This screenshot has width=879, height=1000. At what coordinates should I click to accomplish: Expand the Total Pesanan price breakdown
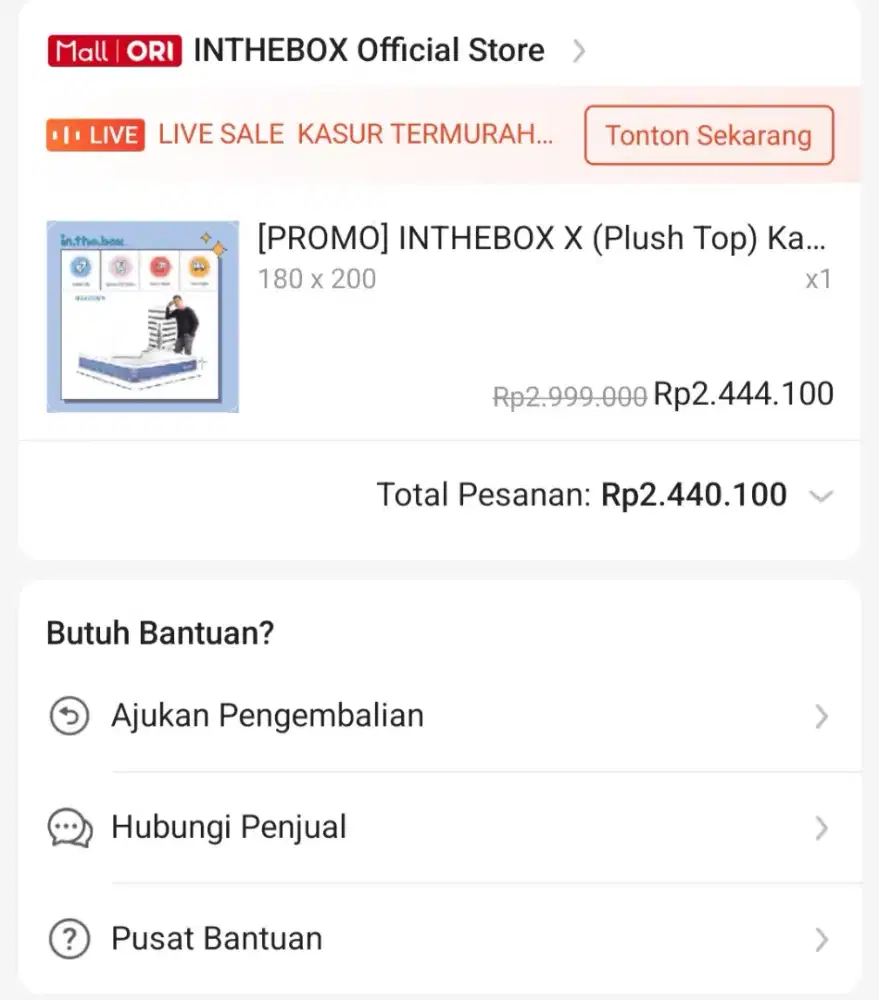click(x=824, y=495)
